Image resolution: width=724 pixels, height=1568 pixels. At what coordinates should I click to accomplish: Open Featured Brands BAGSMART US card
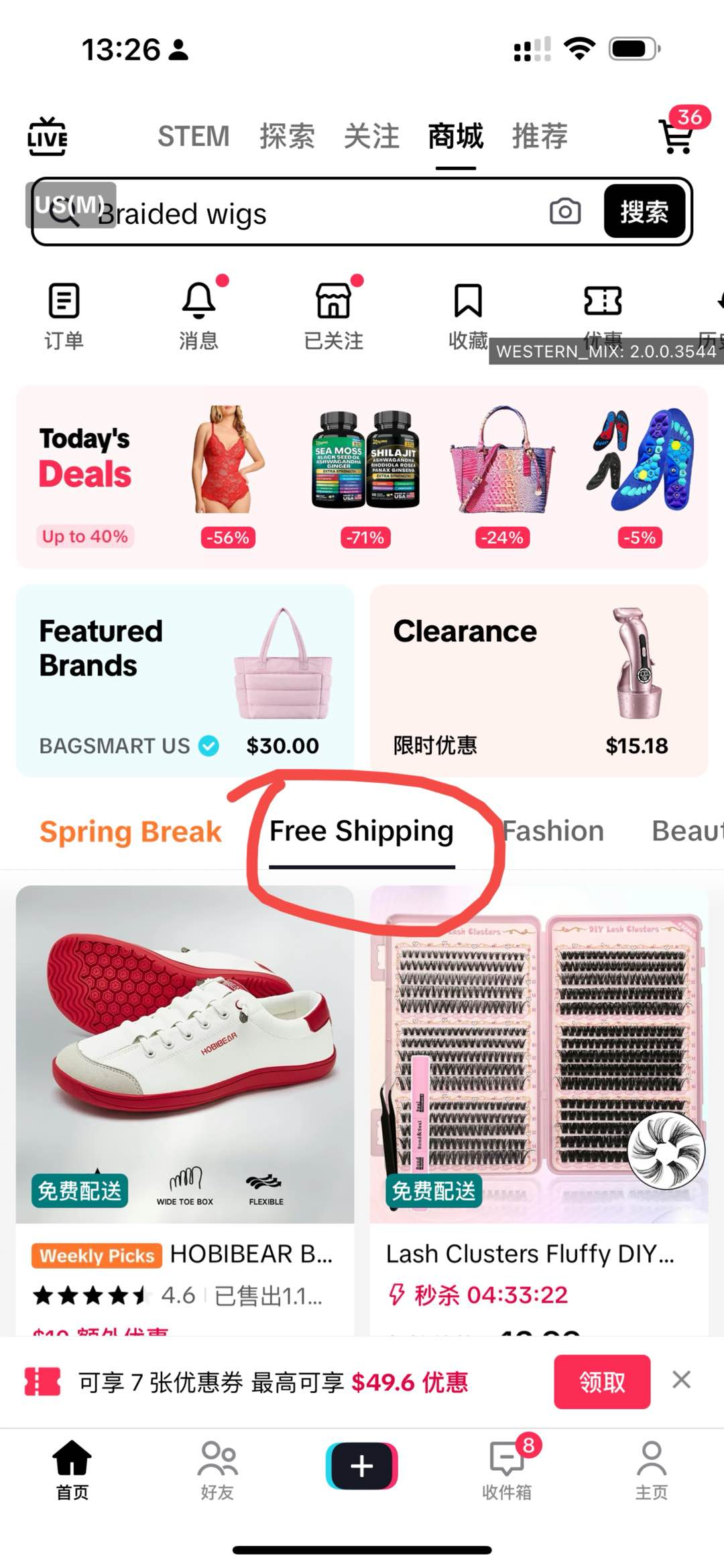tap(185, 680)
